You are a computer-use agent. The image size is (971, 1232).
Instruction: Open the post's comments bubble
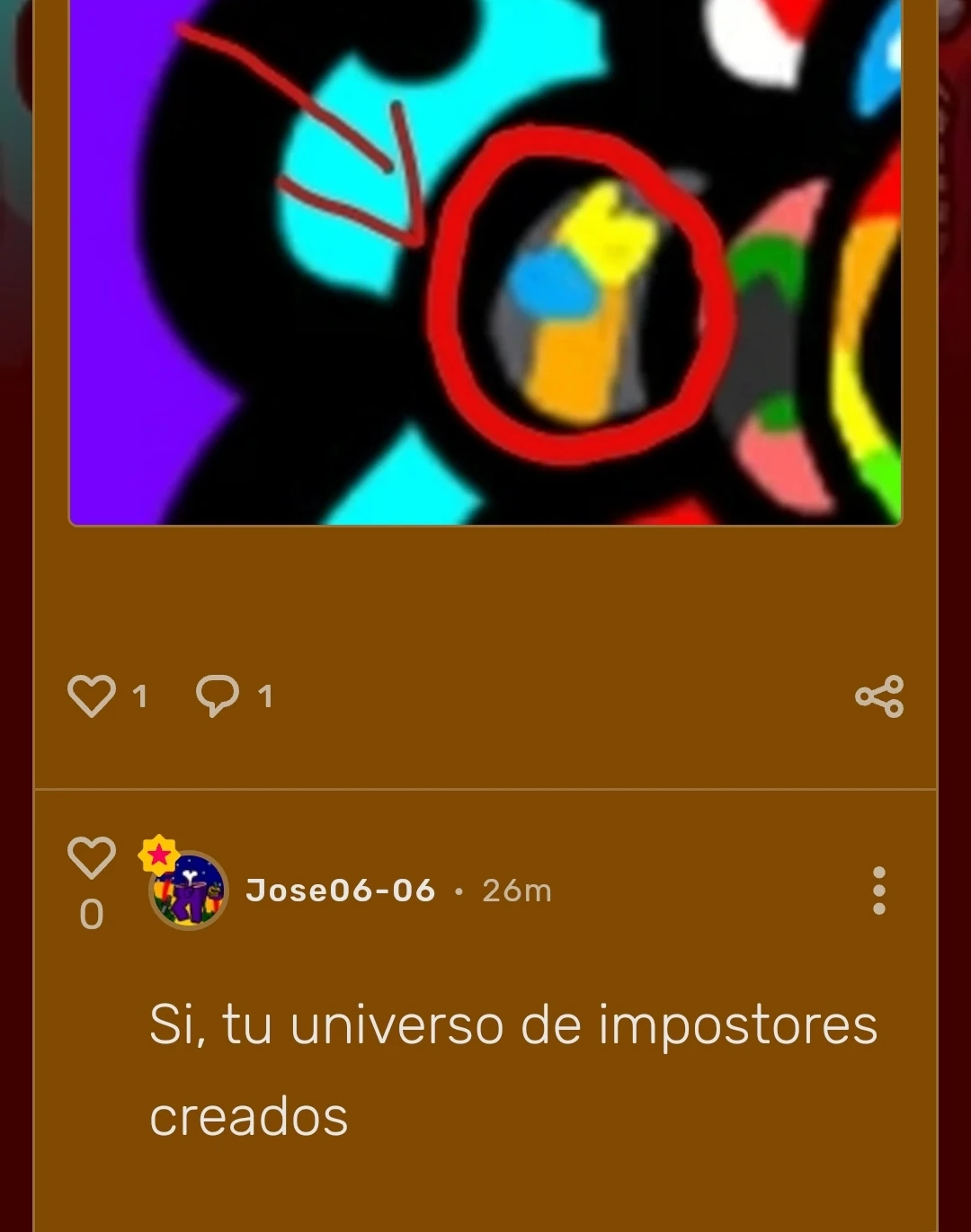click(x=218, y=696)
